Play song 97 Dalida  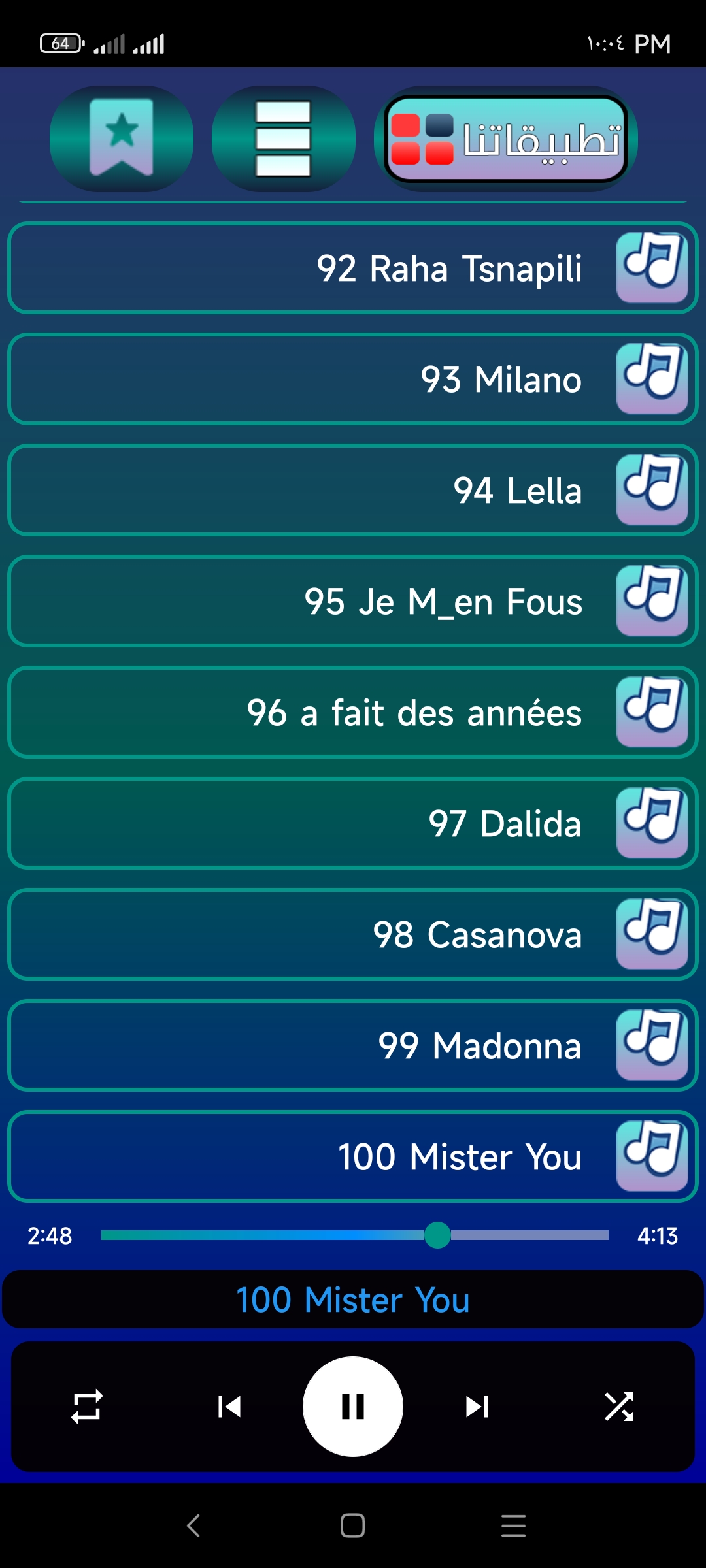coord(353,823)
